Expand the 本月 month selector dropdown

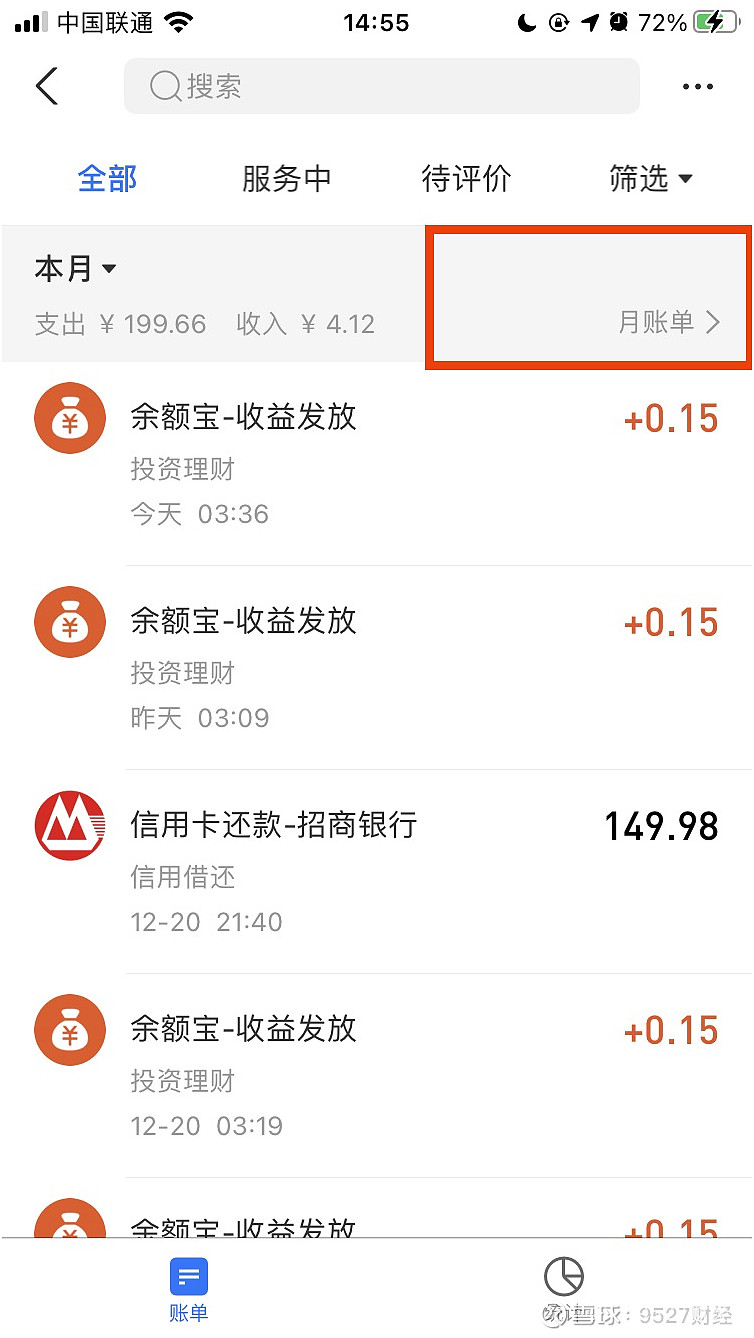(76, 268)
